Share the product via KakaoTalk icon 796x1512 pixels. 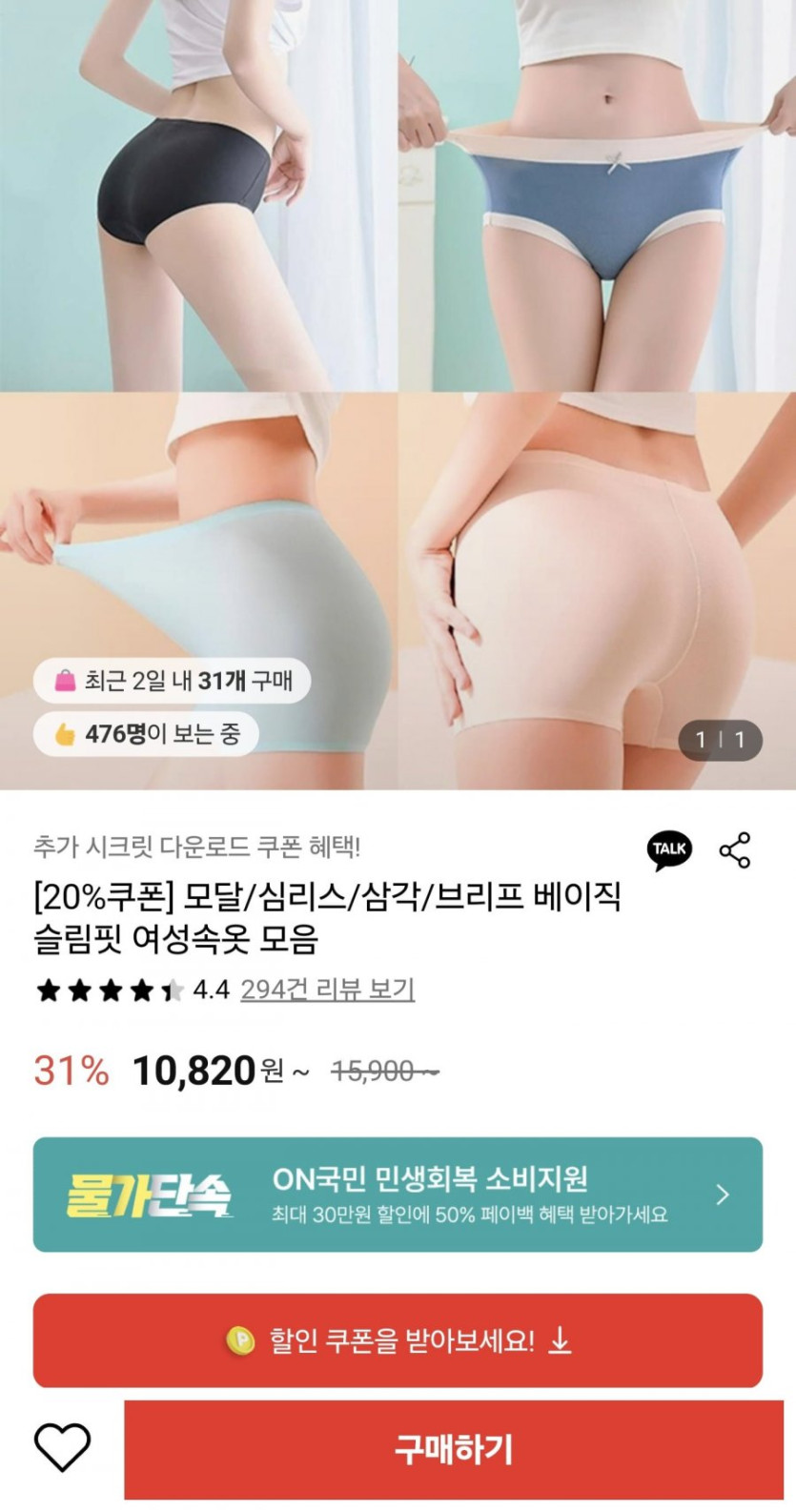point(669,849)
